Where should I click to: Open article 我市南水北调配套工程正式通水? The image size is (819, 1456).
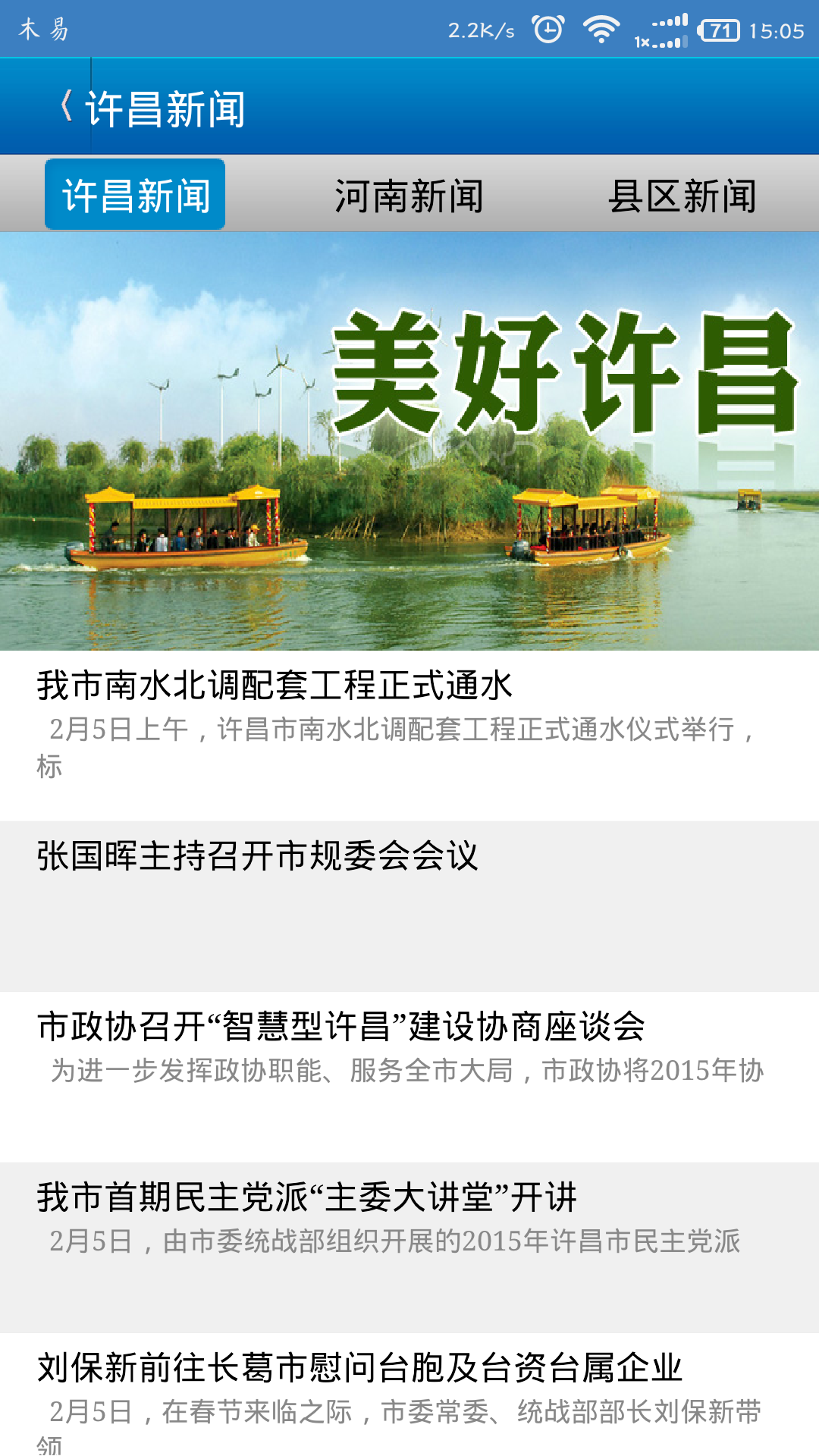(409, 736)
